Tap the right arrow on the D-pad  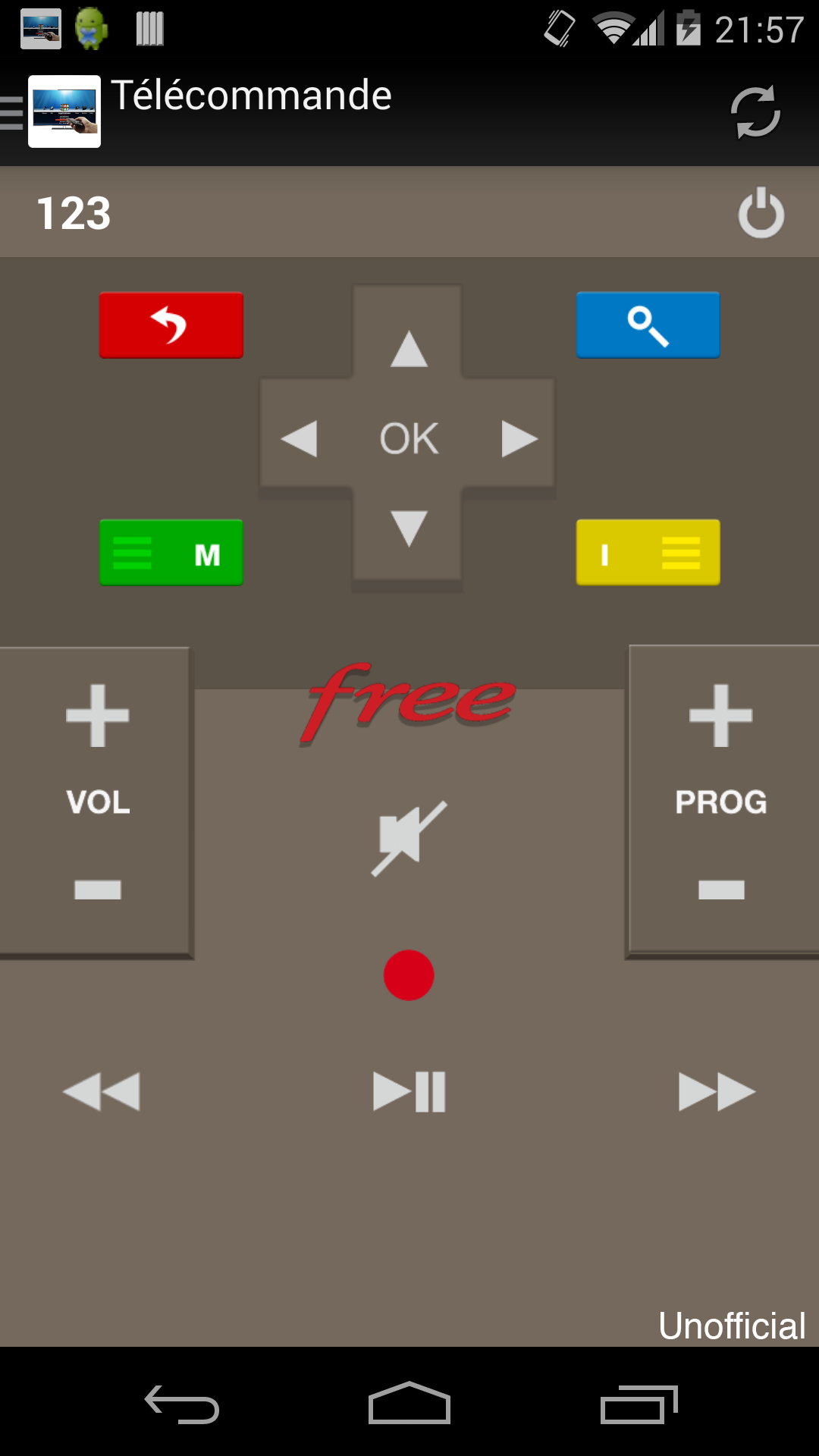(519, 438)
